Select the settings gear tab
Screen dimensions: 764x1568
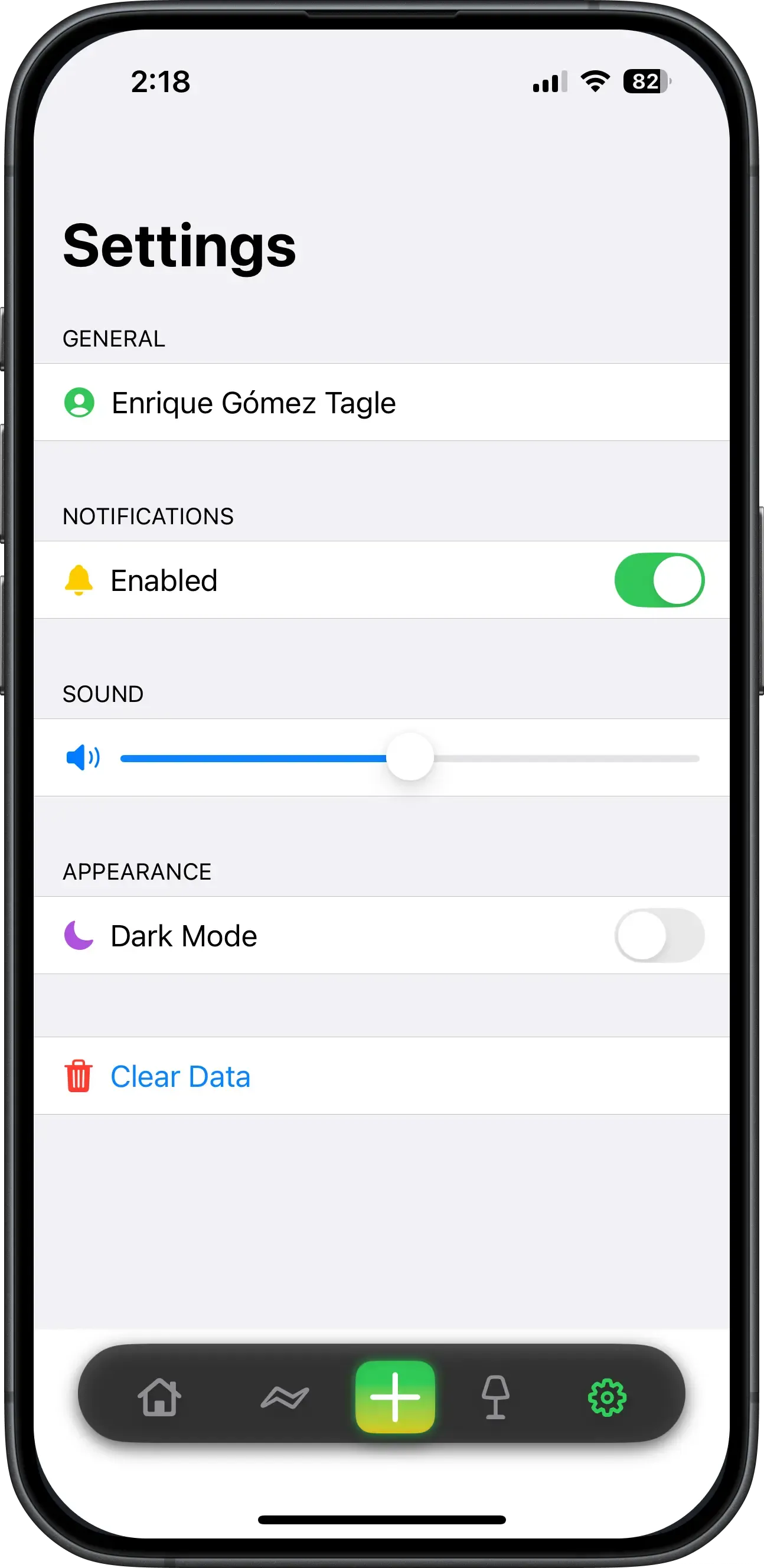tap(607, 1397)
